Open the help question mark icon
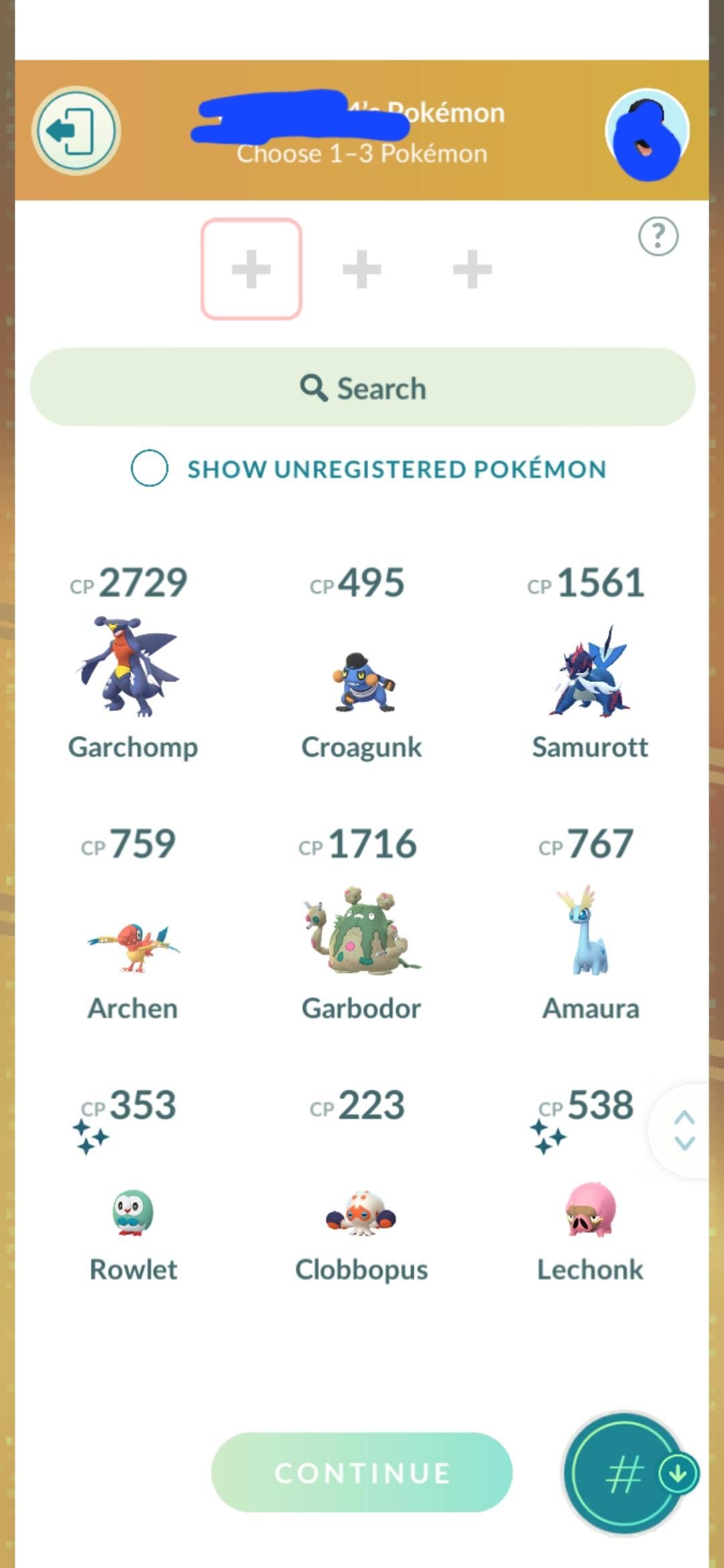Image resolution: width=724 pixels, height=1568 pixels. (658, 236)
